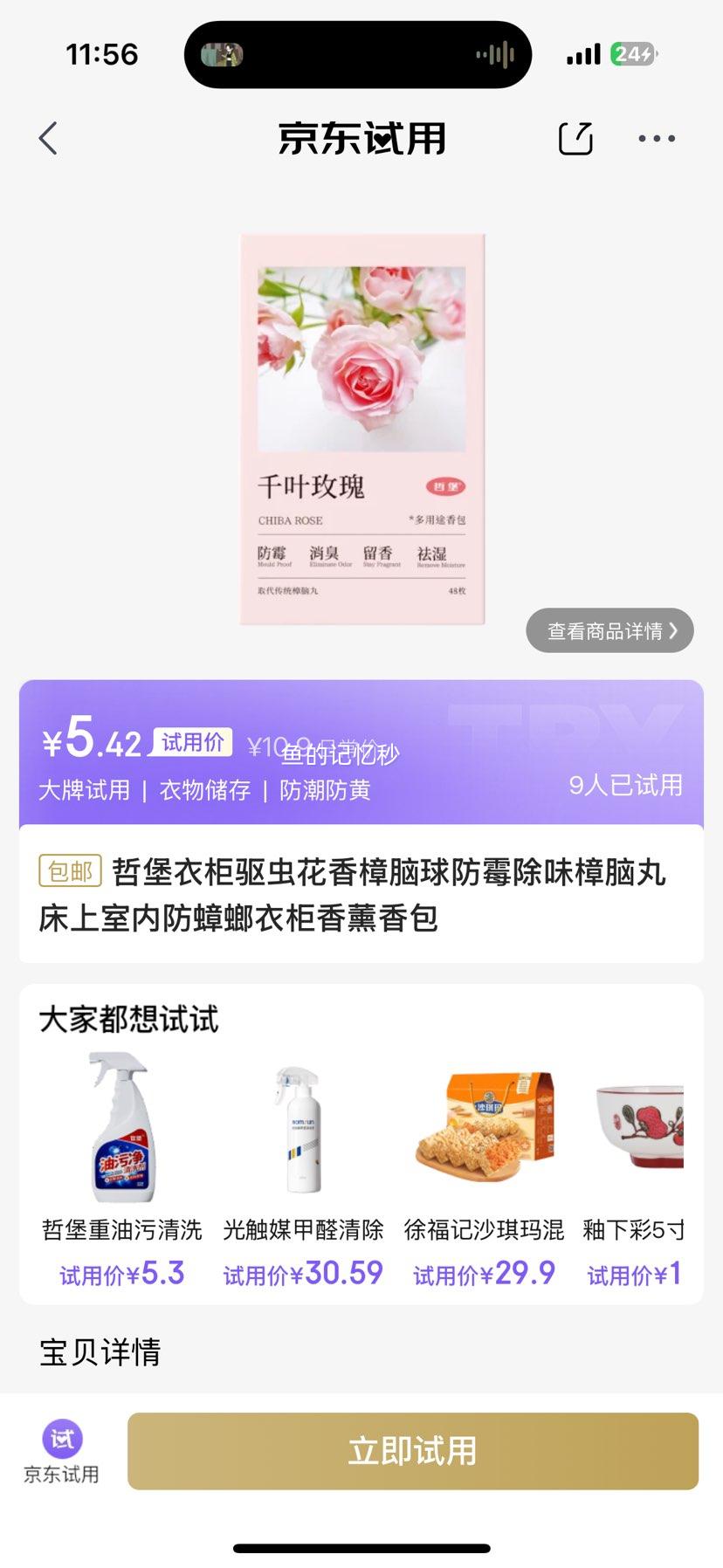Image resolution: width=723 pixels, height=1568 pixels.
Task: Expand 查看商品详情 with its chevron
Action: coord(609,630)
